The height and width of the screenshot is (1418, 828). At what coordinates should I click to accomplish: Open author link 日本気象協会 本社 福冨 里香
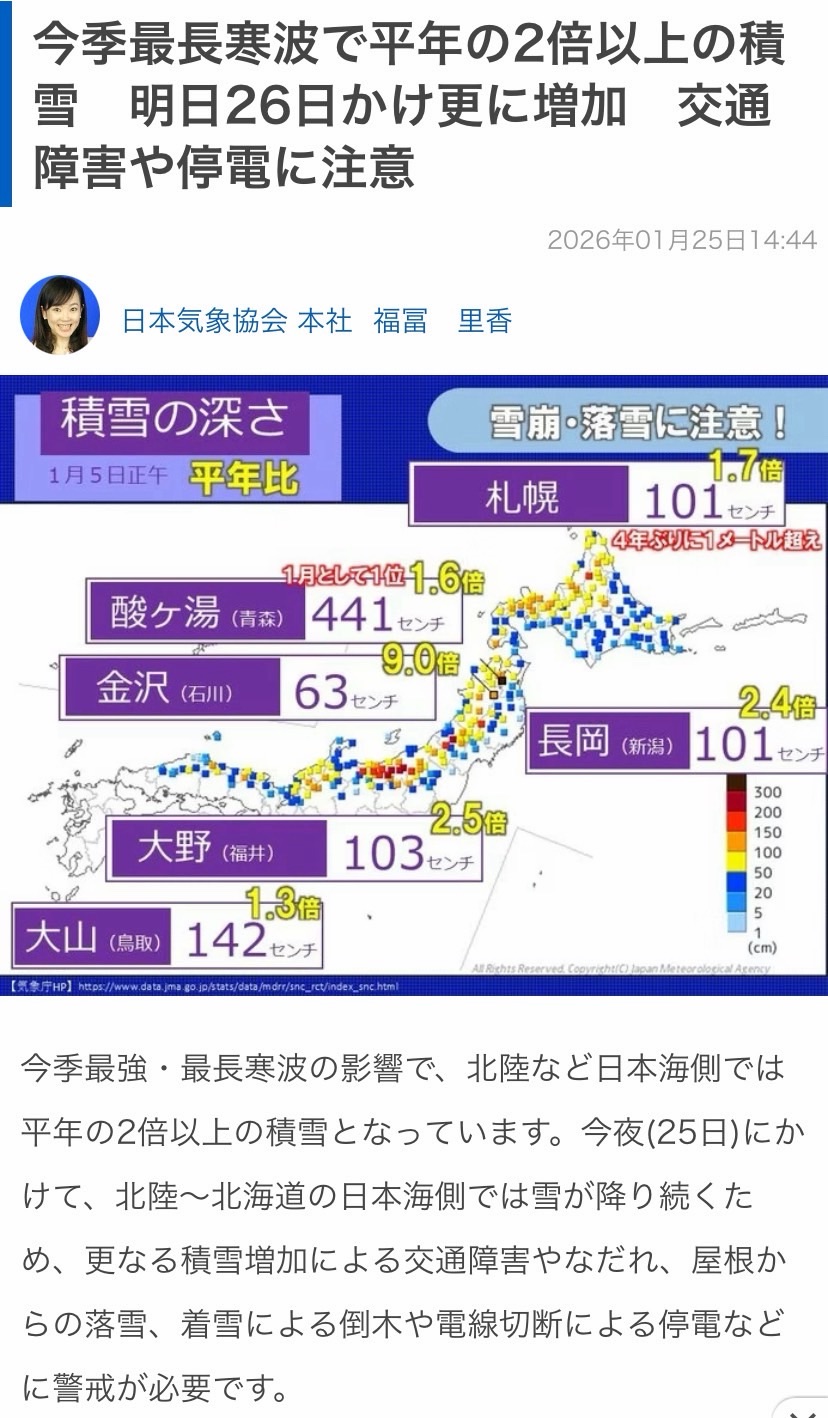pos(316,321)
